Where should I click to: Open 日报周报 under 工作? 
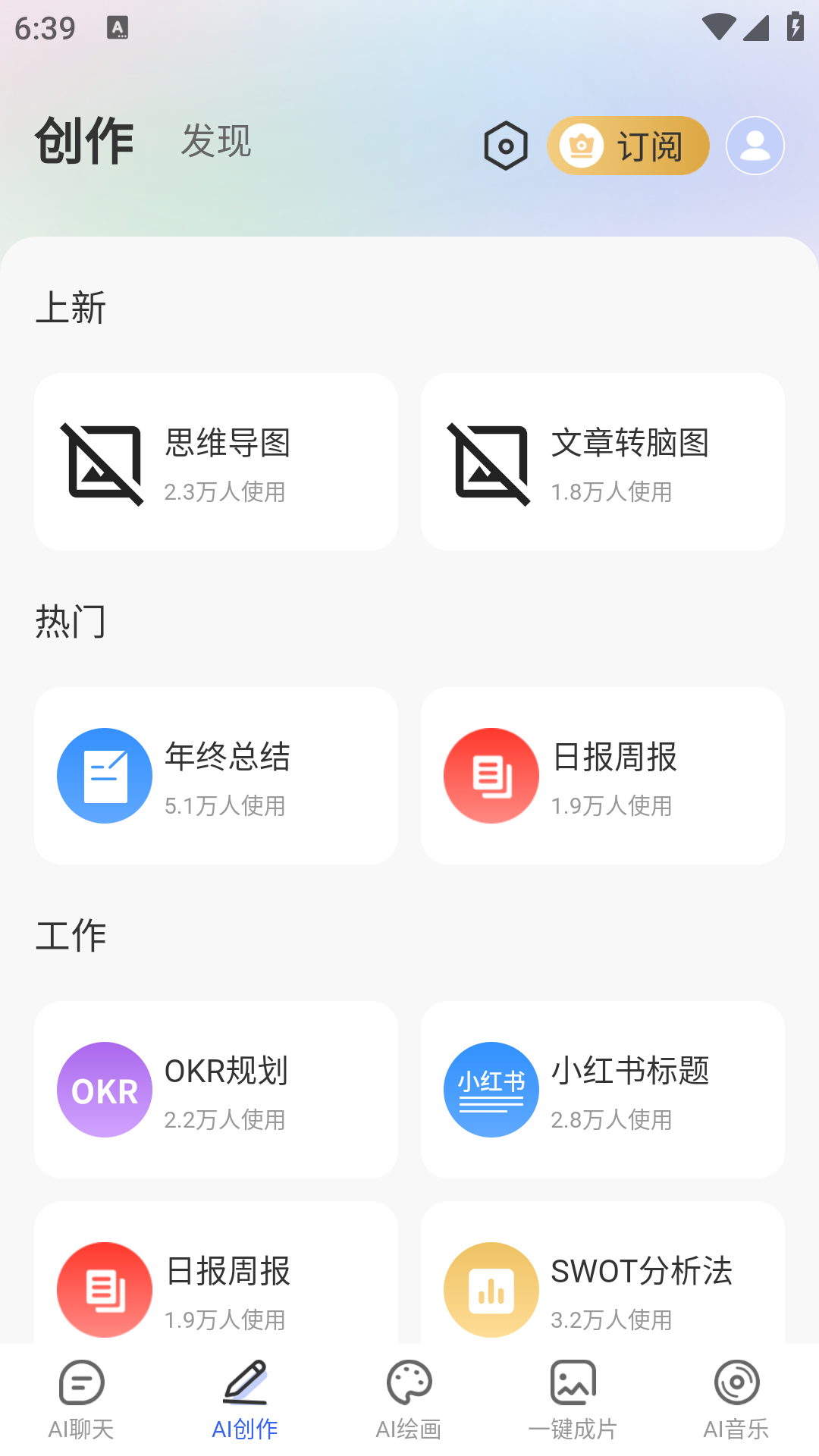[x=216, y=1282]
